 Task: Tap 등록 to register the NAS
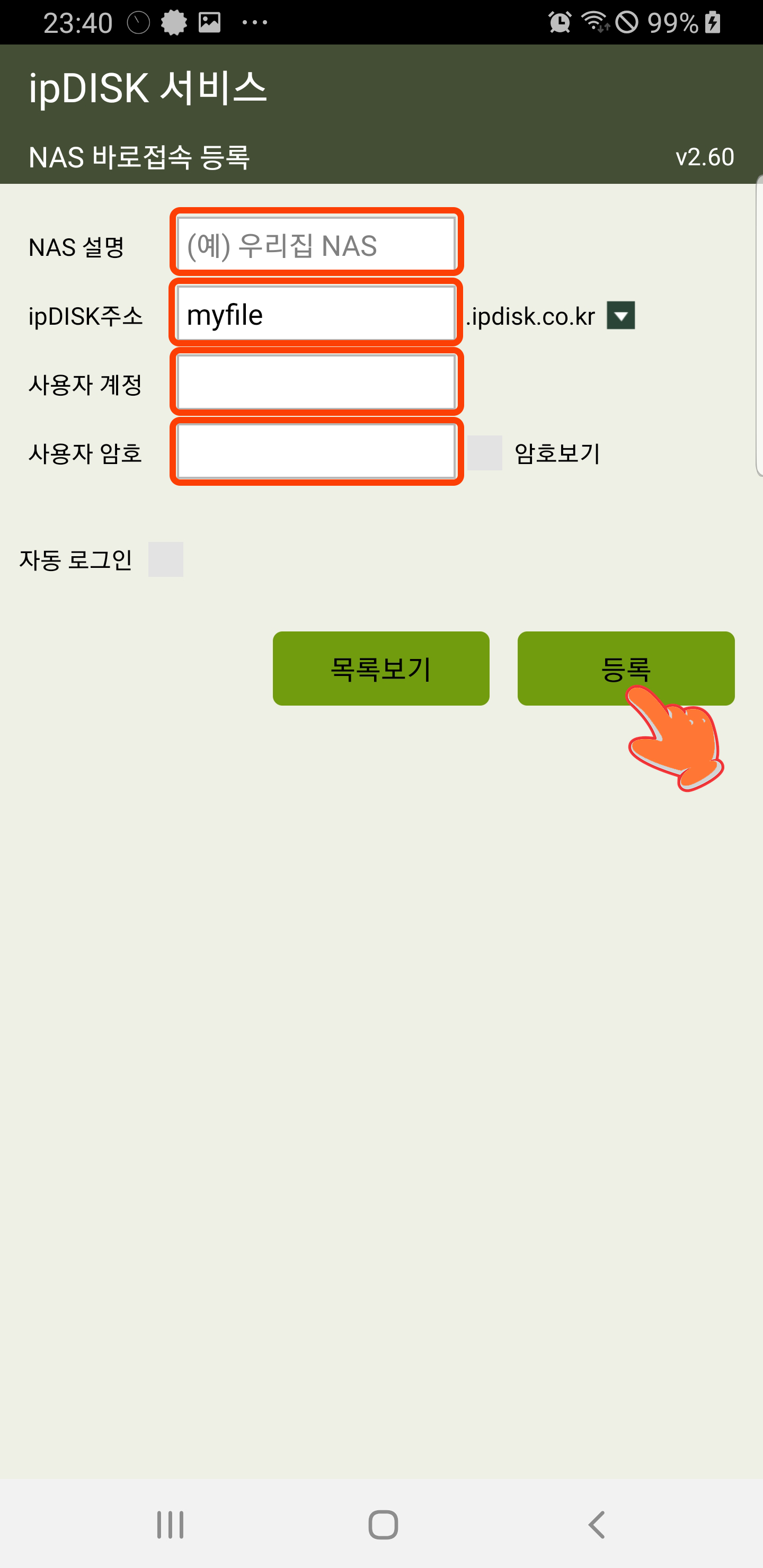click(625, 669)
